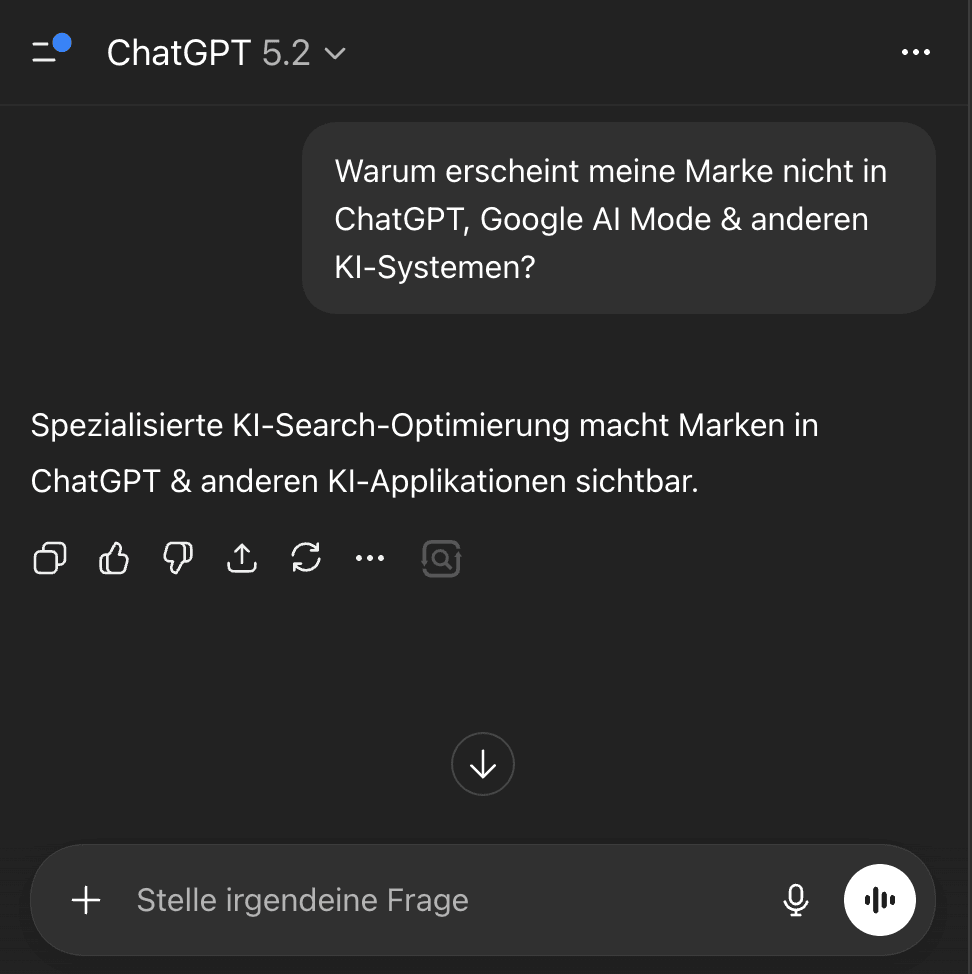Expand the ChatGPT 5.2 model selector

point(226,53)
